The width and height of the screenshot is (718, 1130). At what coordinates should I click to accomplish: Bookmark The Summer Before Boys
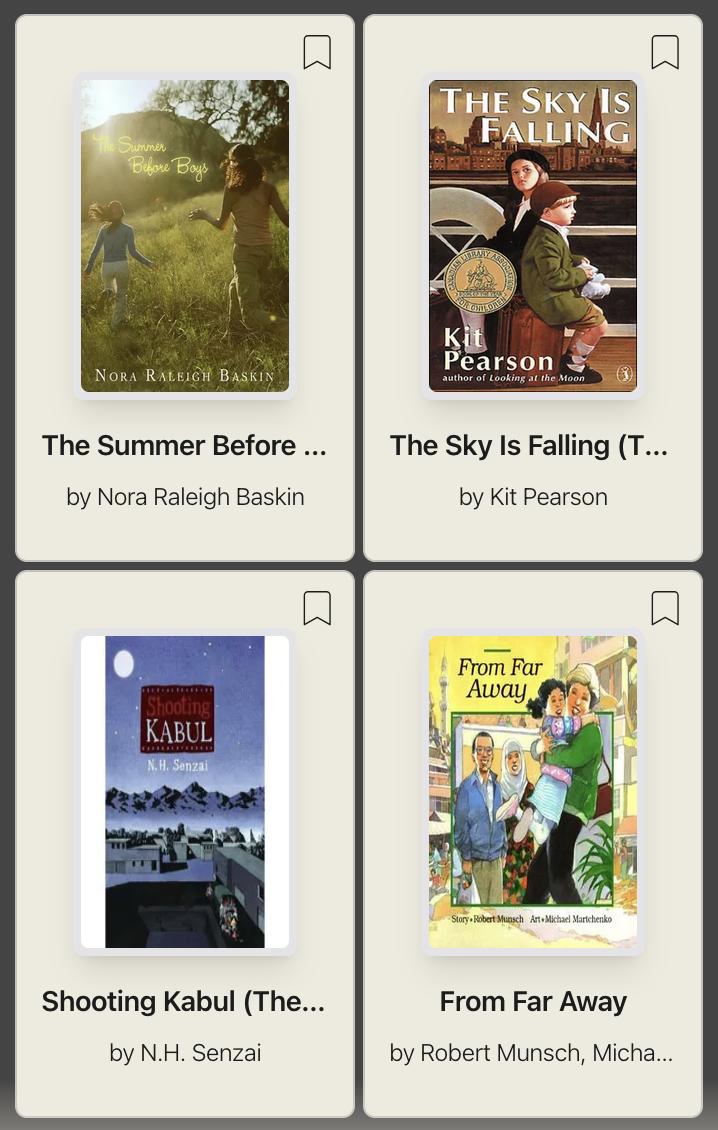click(x=317, y=52)
